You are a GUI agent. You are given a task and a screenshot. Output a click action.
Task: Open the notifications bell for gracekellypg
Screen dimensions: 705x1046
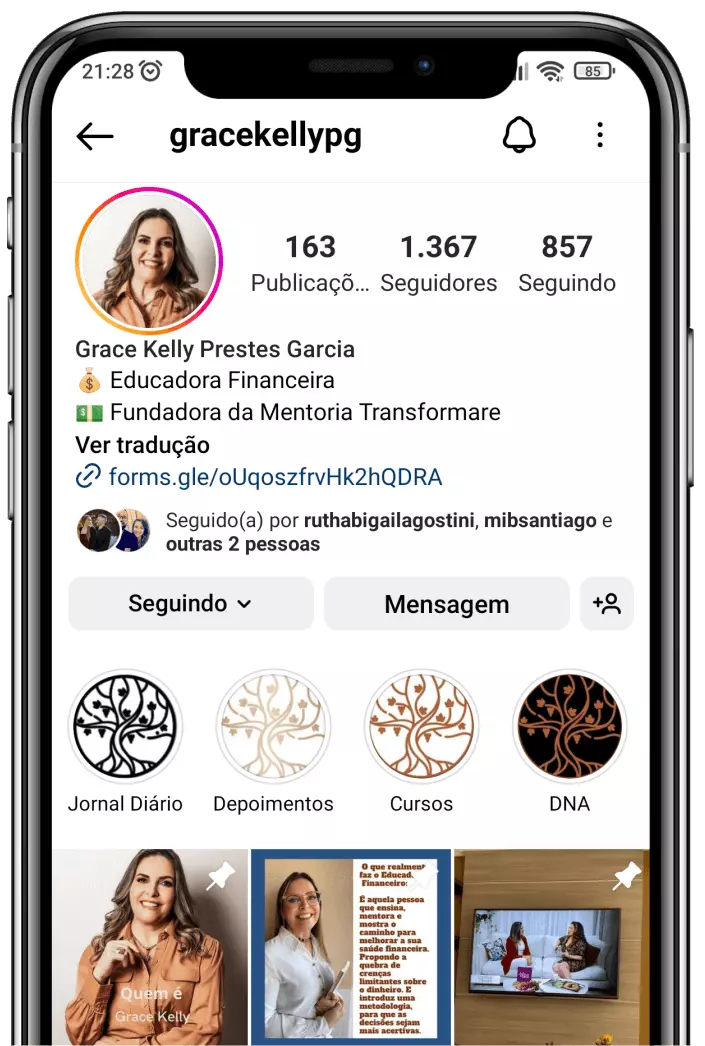[x=519, y=135]
